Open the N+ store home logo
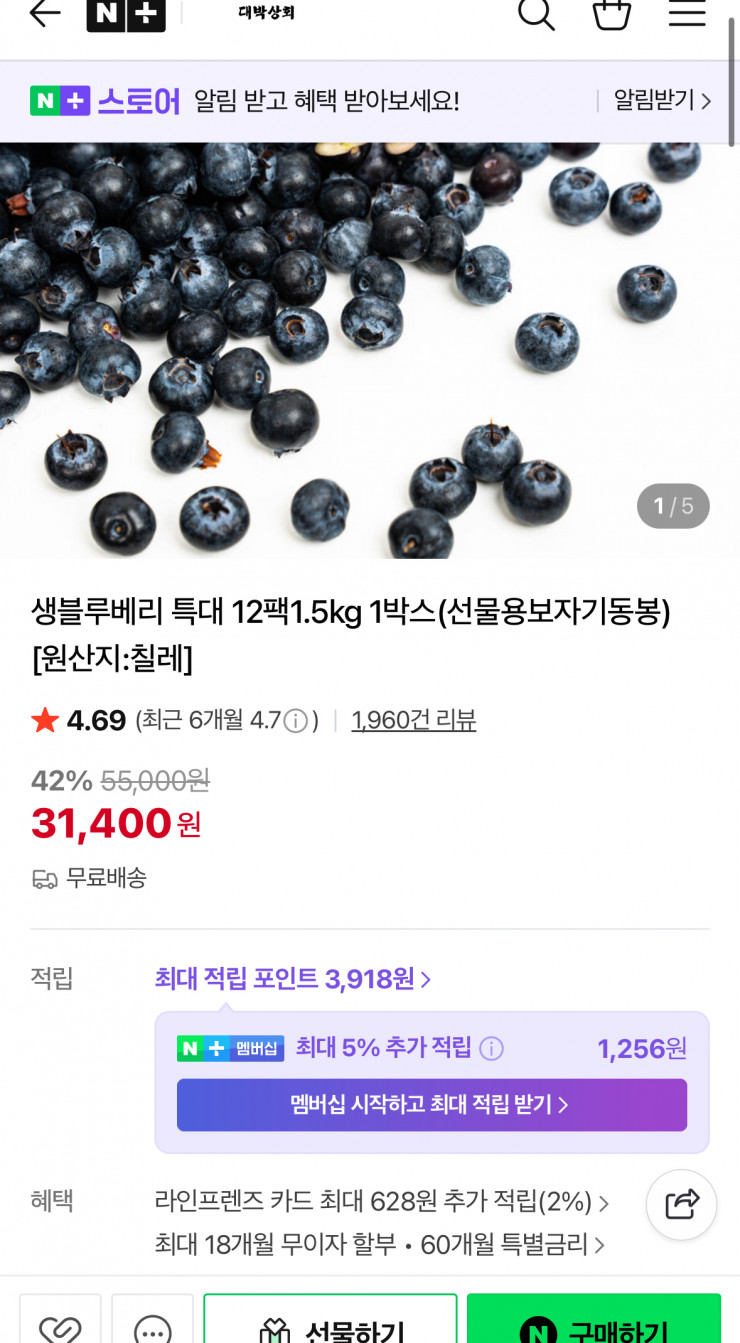The width and height of the screenshot is (740, 1343). click(126, 13)
